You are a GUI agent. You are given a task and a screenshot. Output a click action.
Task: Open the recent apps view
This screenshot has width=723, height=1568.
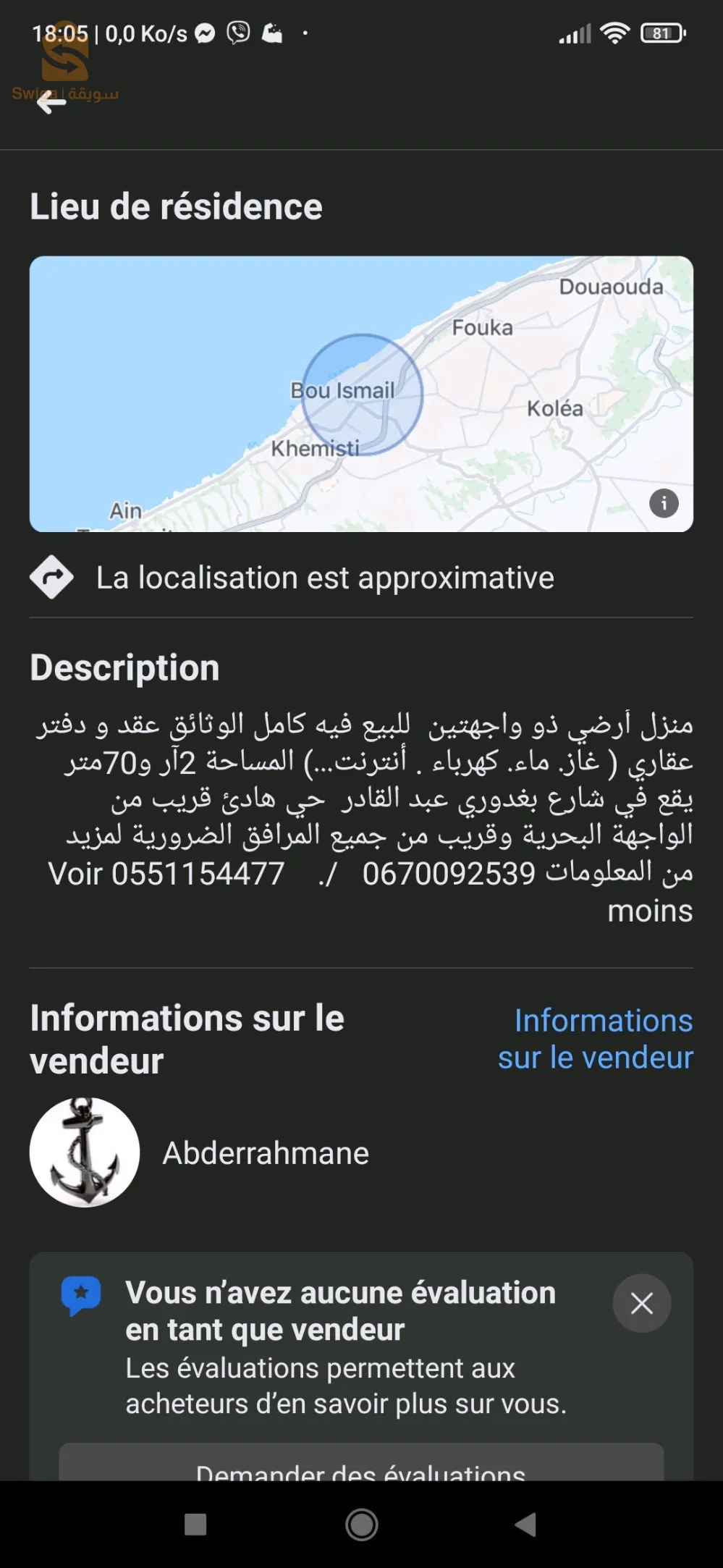(195, 1525)
